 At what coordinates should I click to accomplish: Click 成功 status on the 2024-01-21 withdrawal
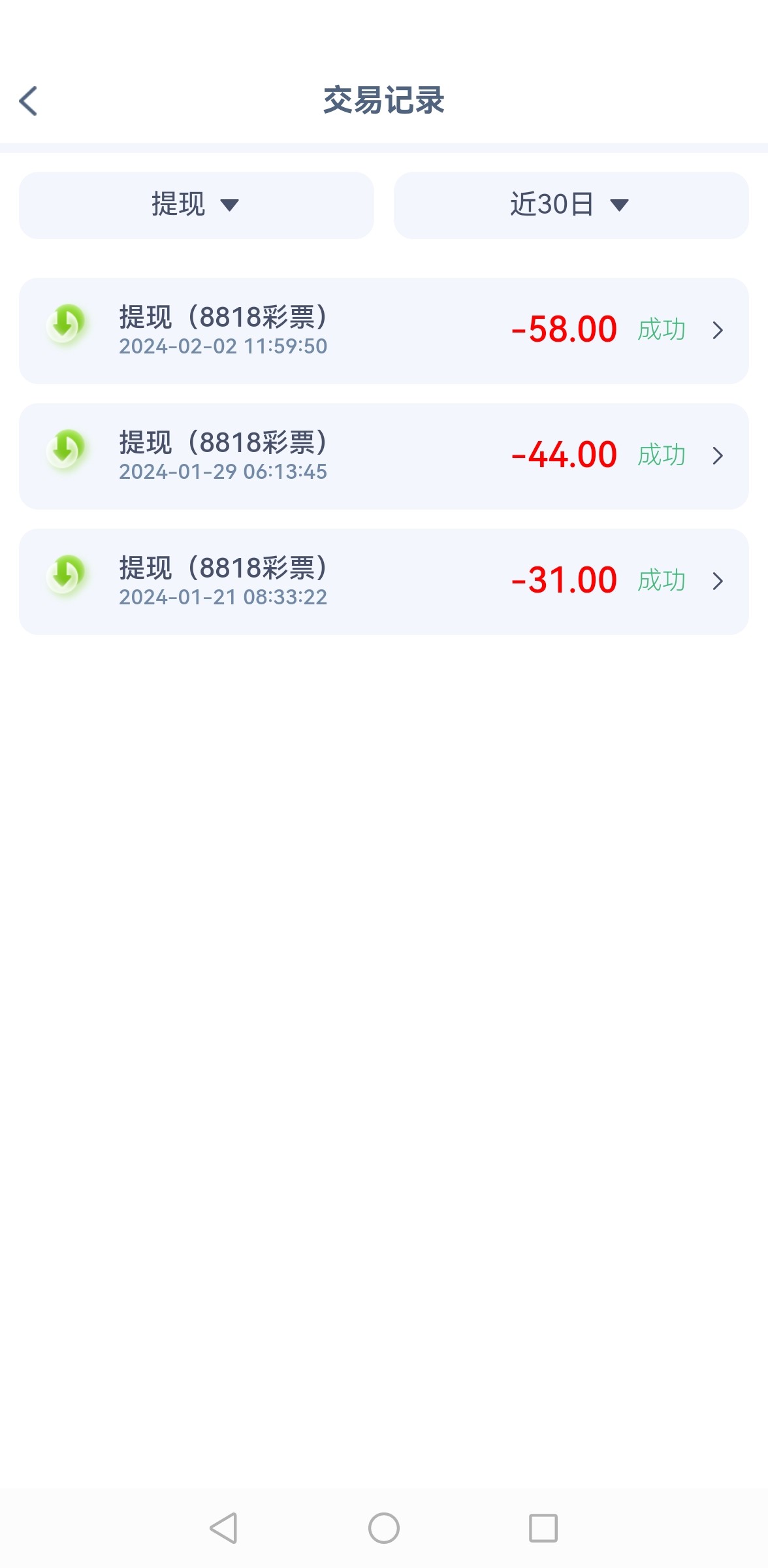(x=662, y=580)
